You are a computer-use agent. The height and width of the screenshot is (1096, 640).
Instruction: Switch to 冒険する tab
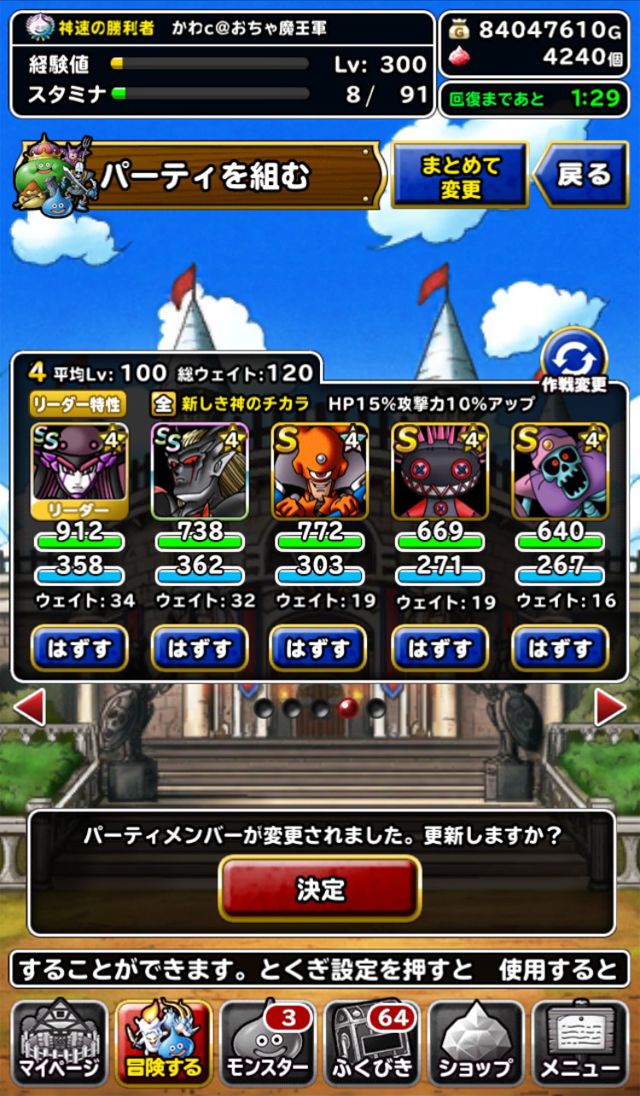click(164, 1043)
